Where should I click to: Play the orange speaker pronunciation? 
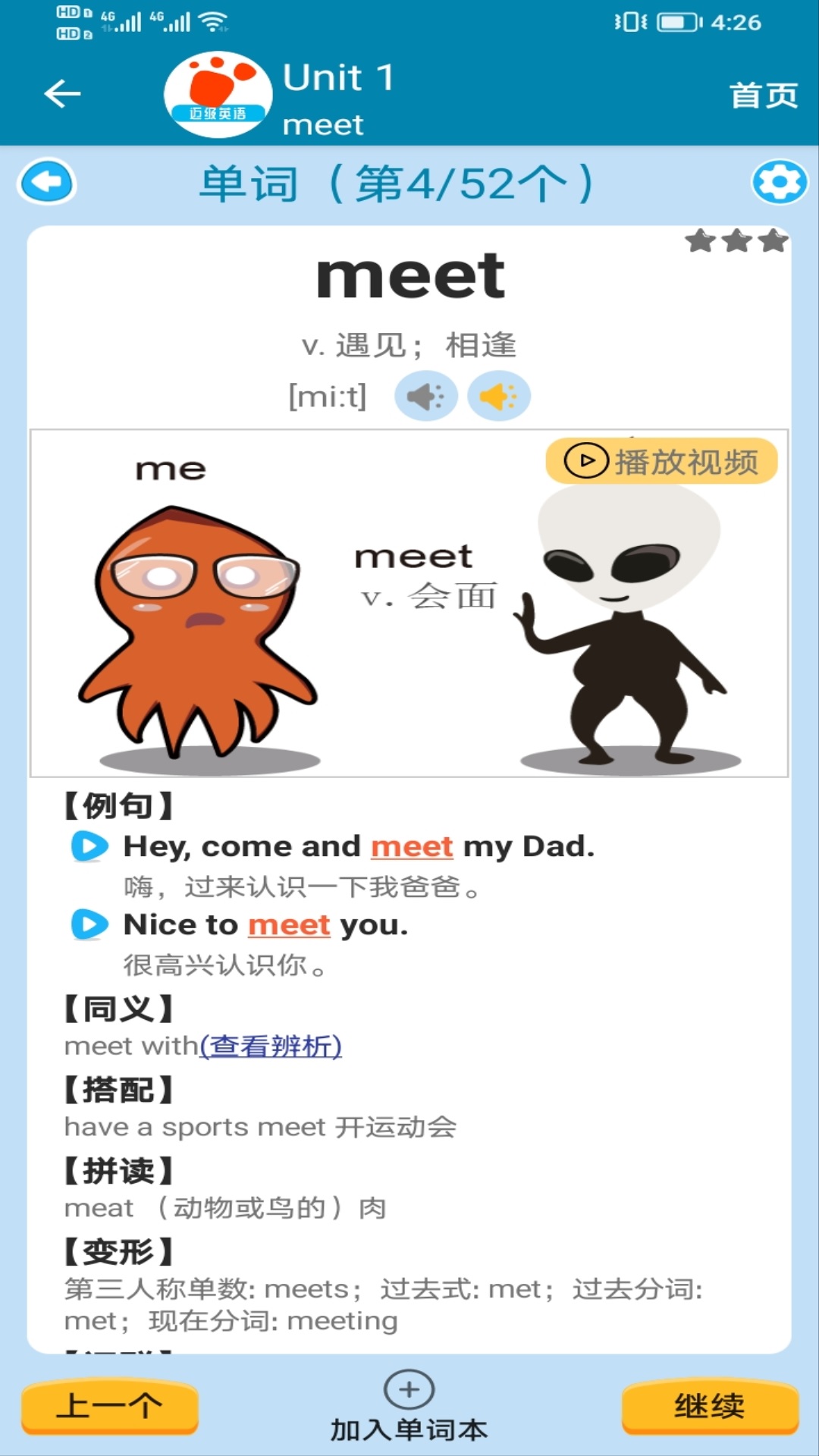pyautogui.click(x=498, y=396)
